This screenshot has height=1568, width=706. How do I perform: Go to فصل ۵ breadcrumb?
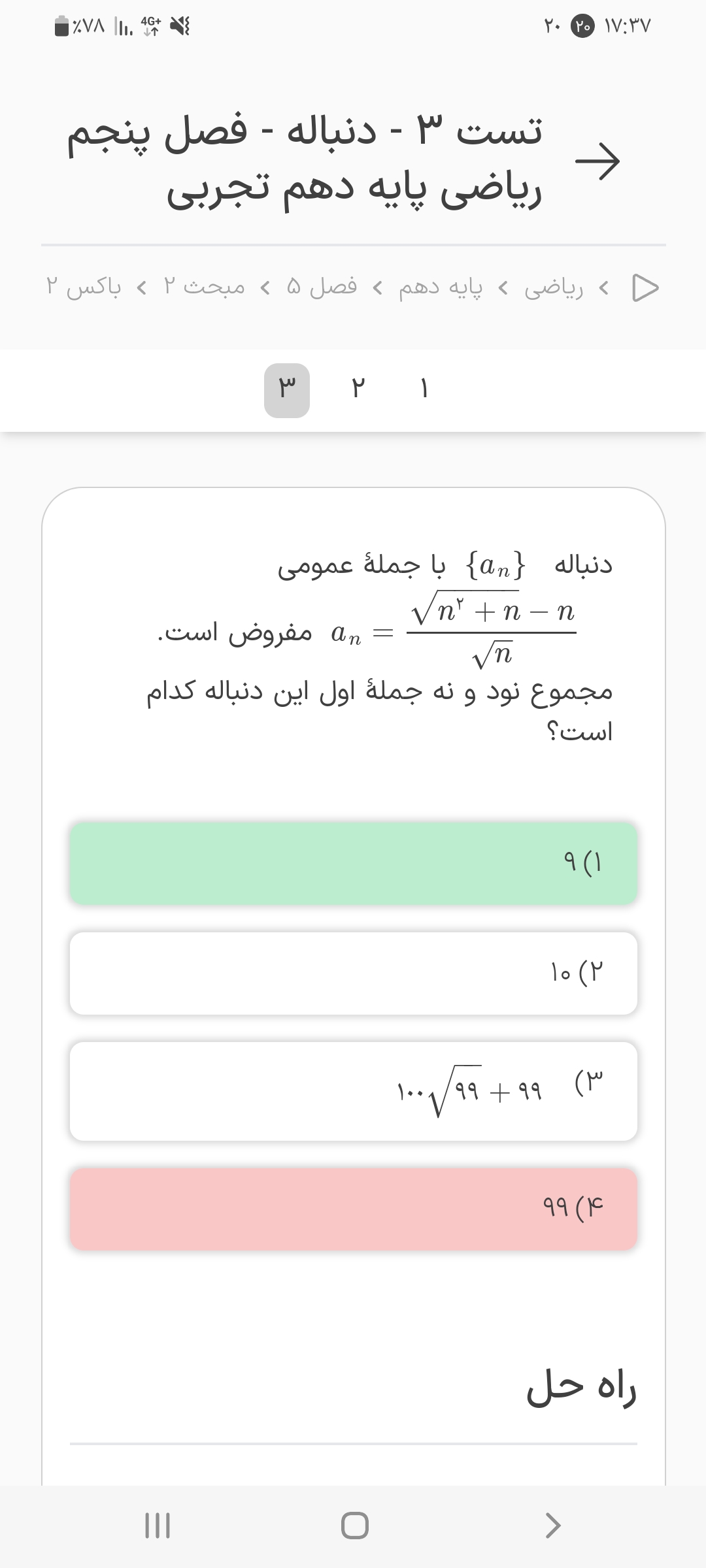pos(322,287)
